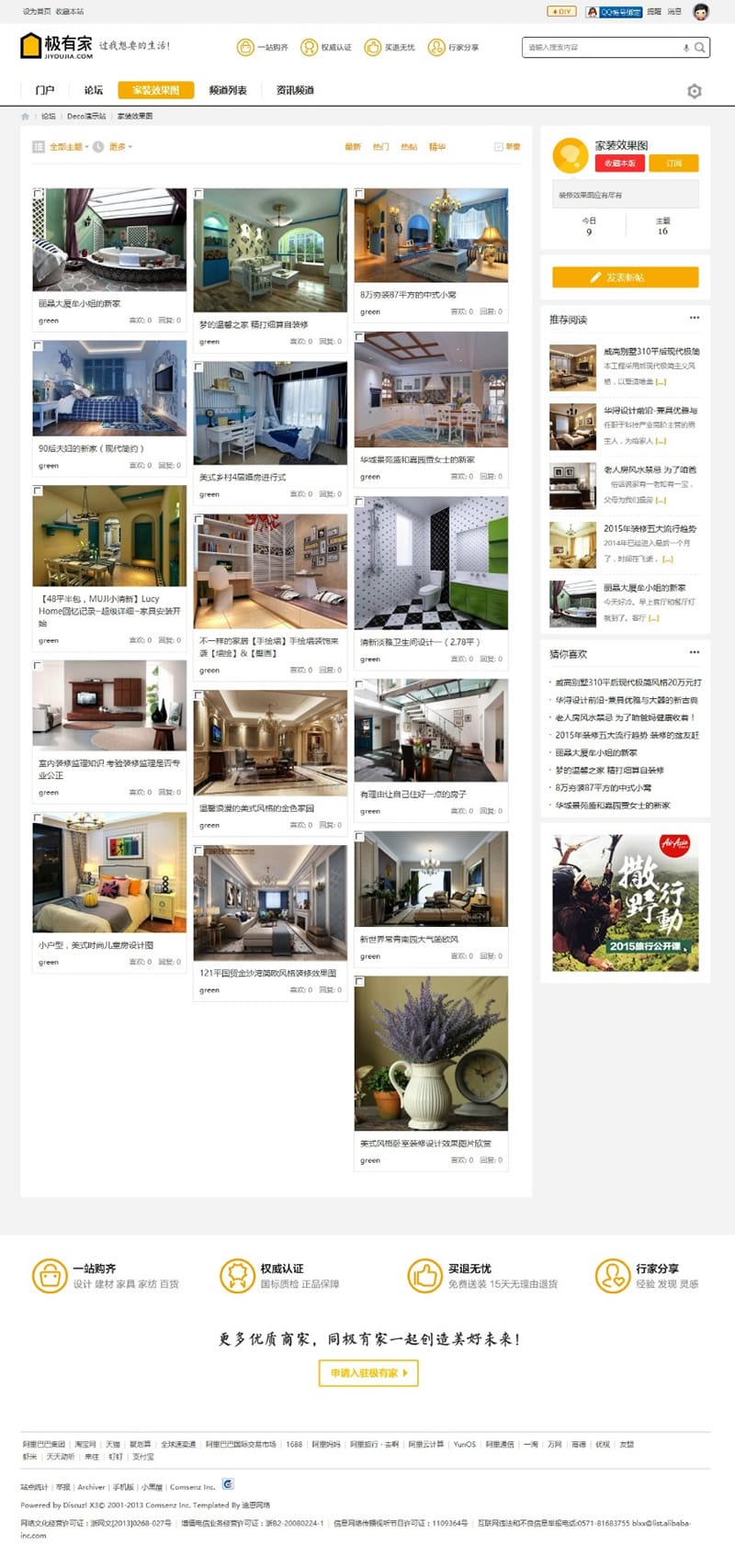Expand the 推荐阅读 more options ellipsis
Screen dimensions: 735x1568
[695, 318]
